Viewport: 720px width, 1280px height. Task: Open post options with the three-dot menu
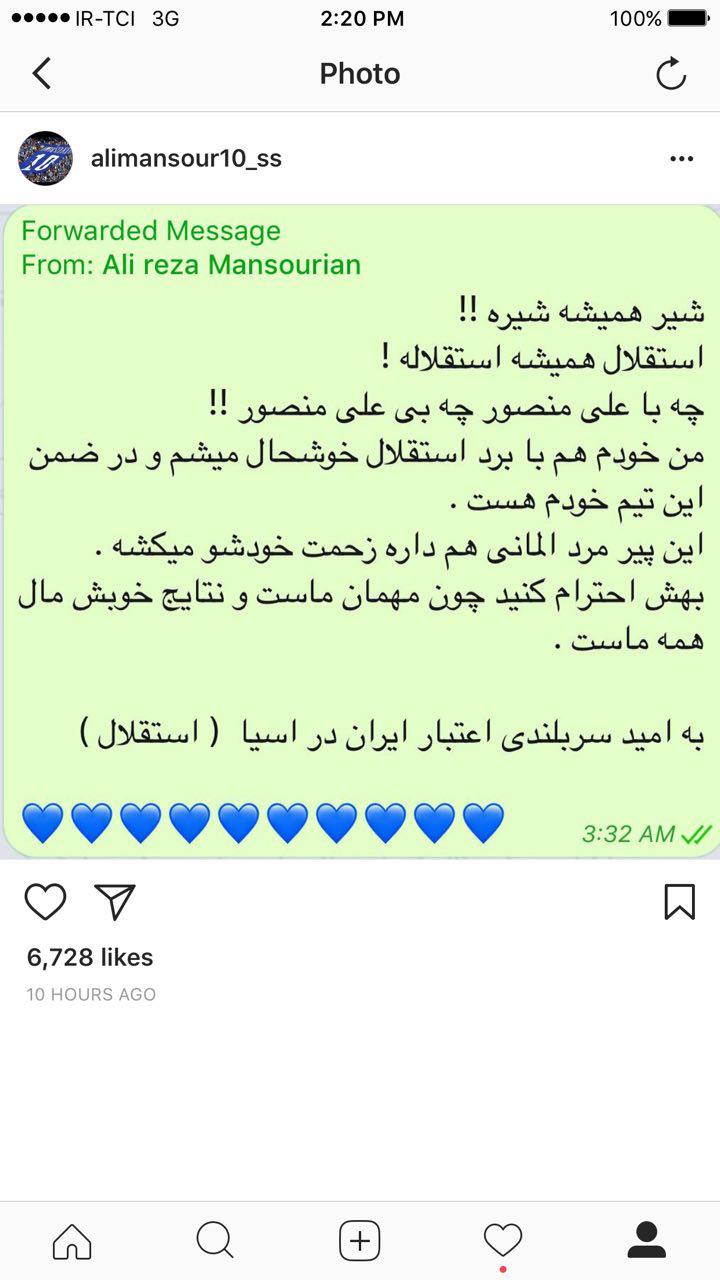(x=681, y=158)
